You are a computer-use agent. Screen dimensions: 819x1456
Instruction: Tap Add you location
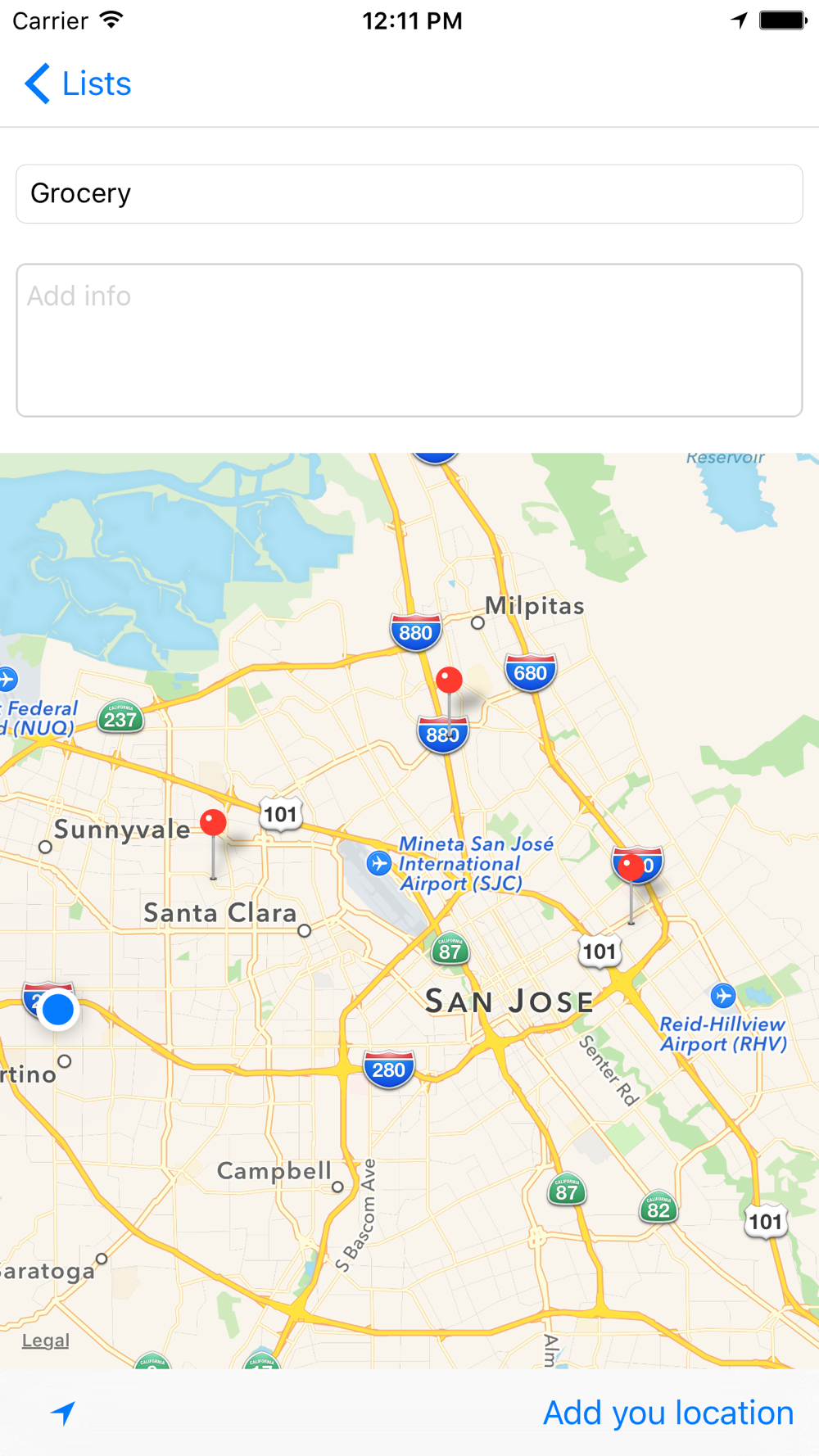pos(668,1413)
